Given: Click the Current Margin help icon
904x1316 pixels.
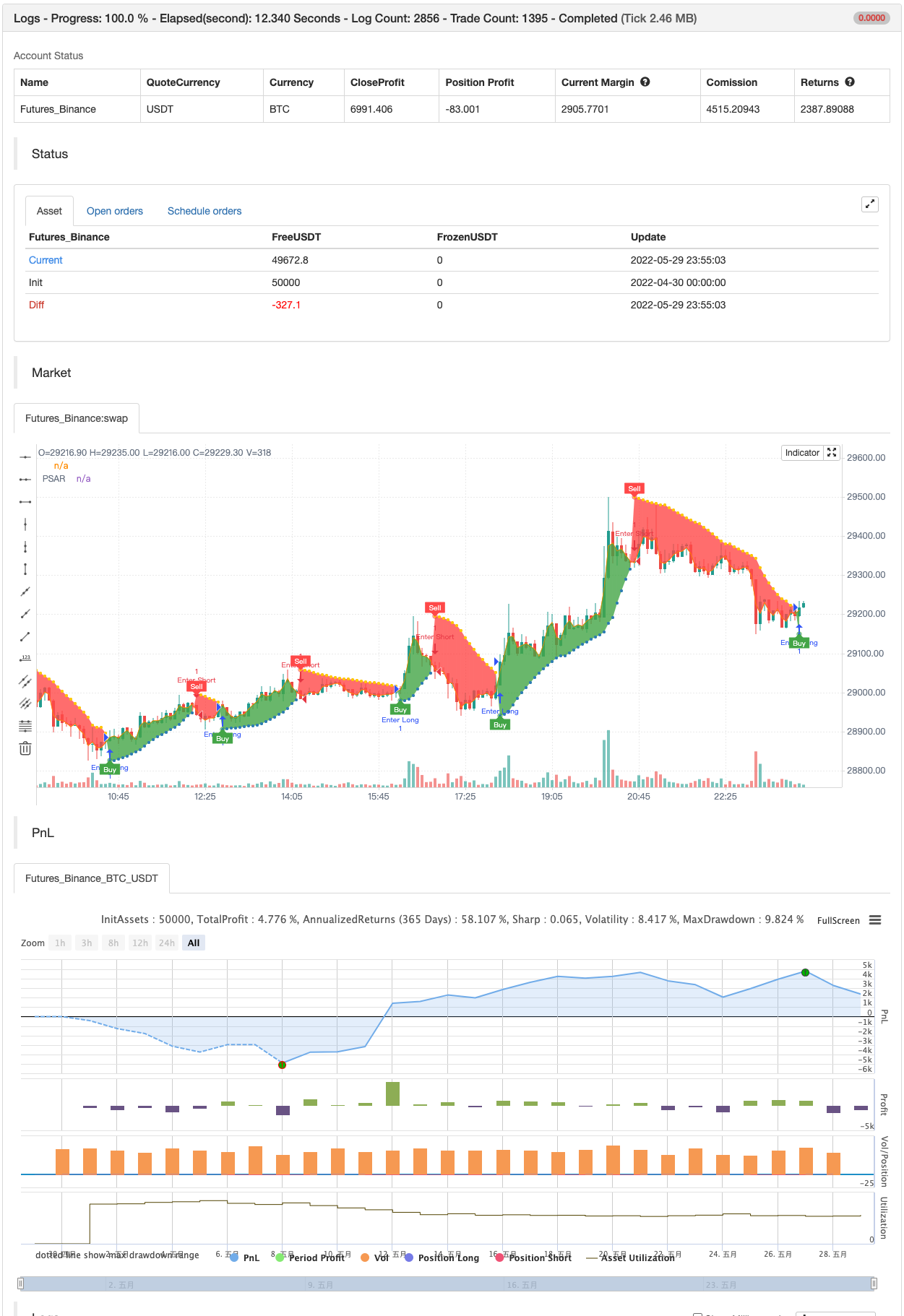Looking at the screenshot, I should [645, 82].
